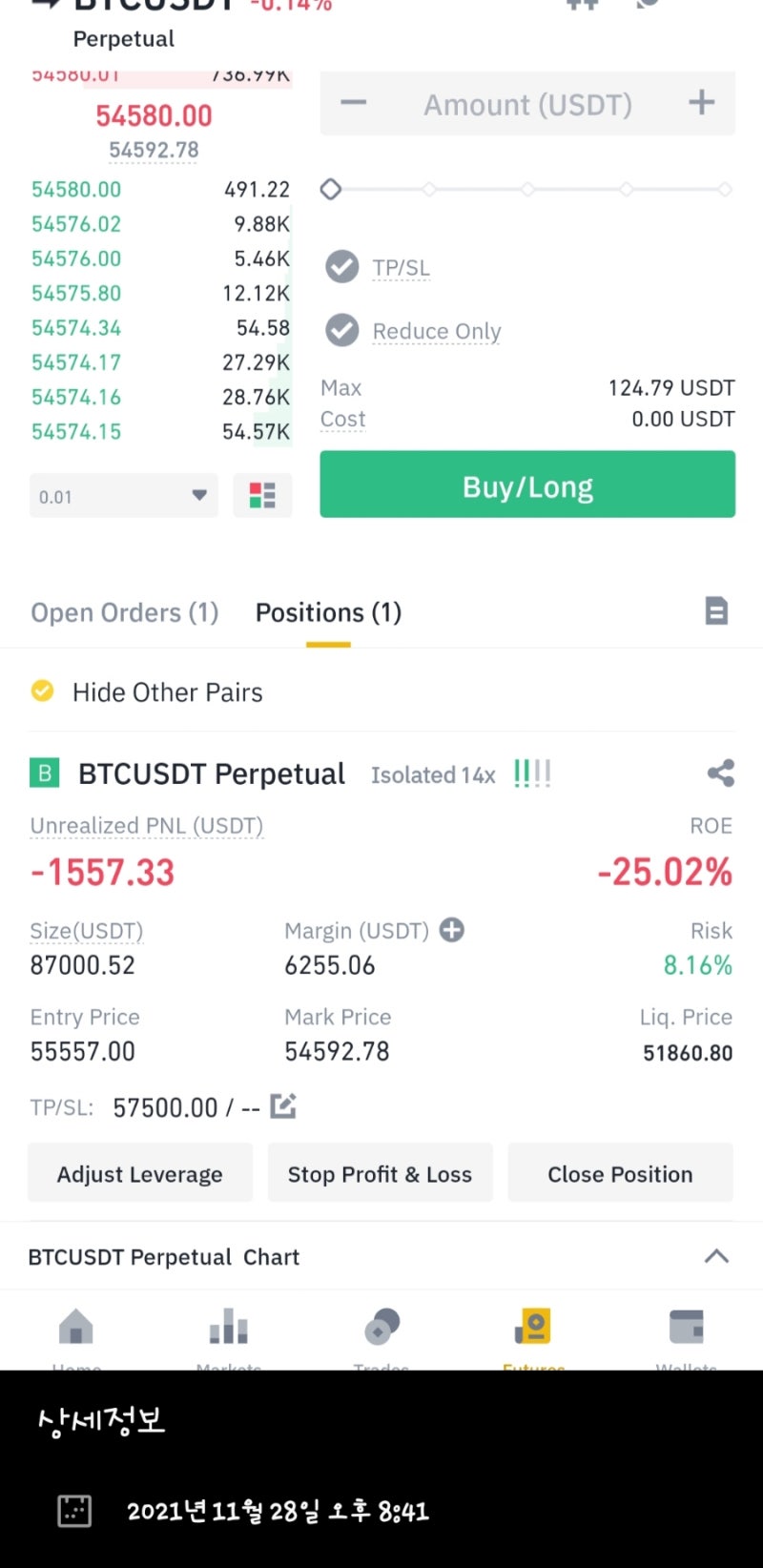Close Position for BTCUSDT

620,1173
